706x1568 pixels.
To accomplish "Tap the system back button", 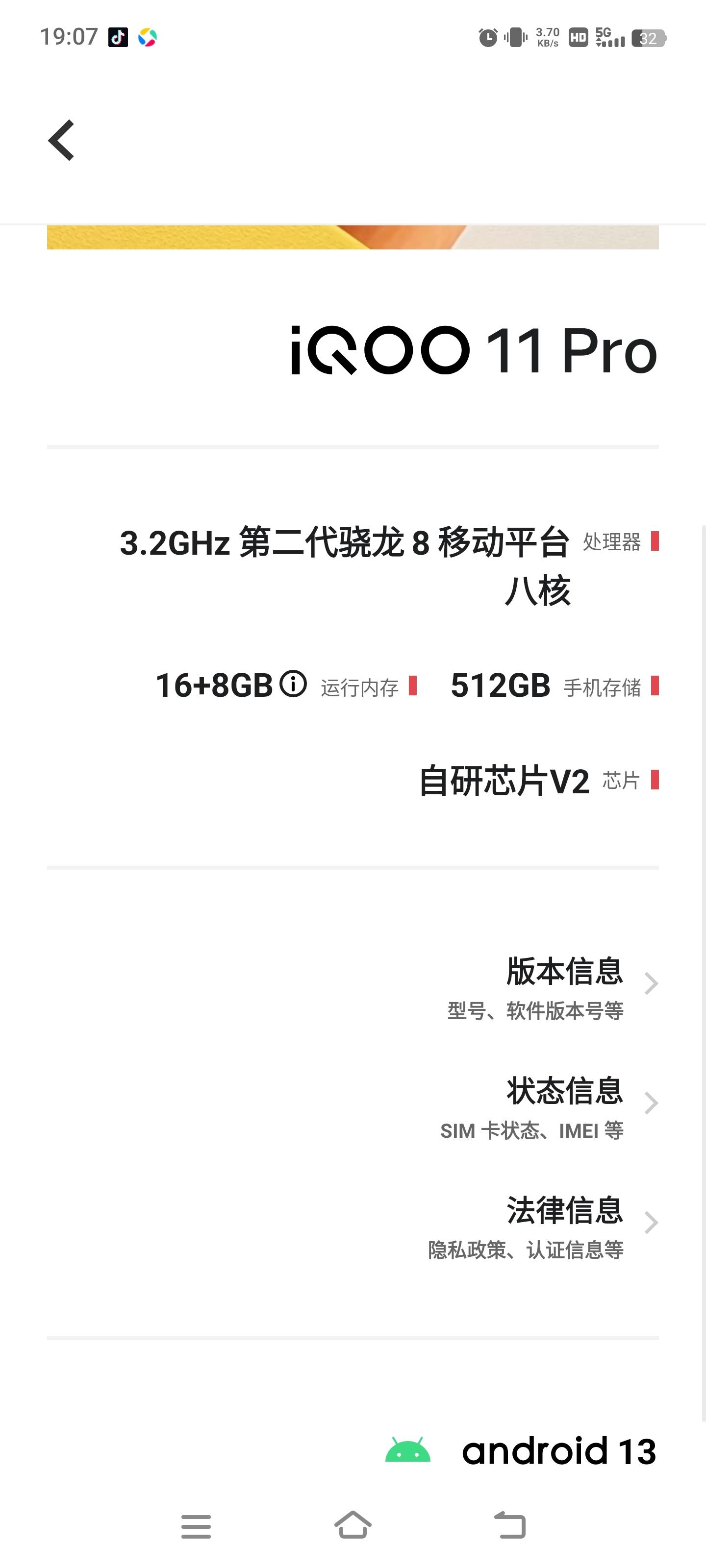I will point(510,1525).
